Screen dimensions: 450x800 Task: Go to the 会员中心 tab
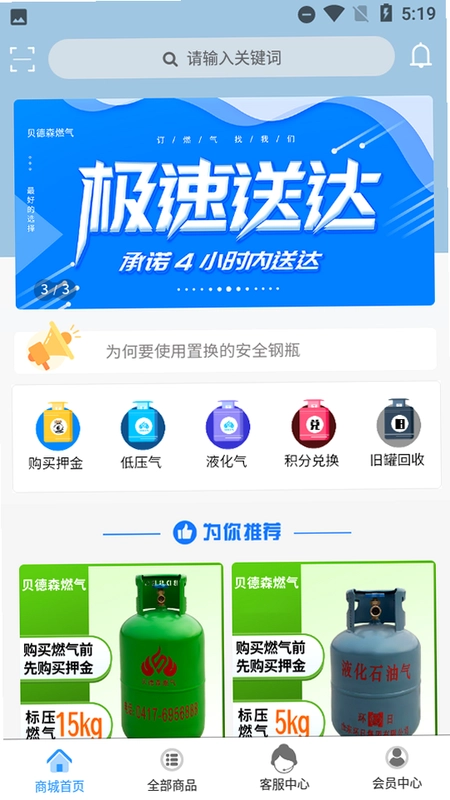pyautogui.click(x=397, y=768)
